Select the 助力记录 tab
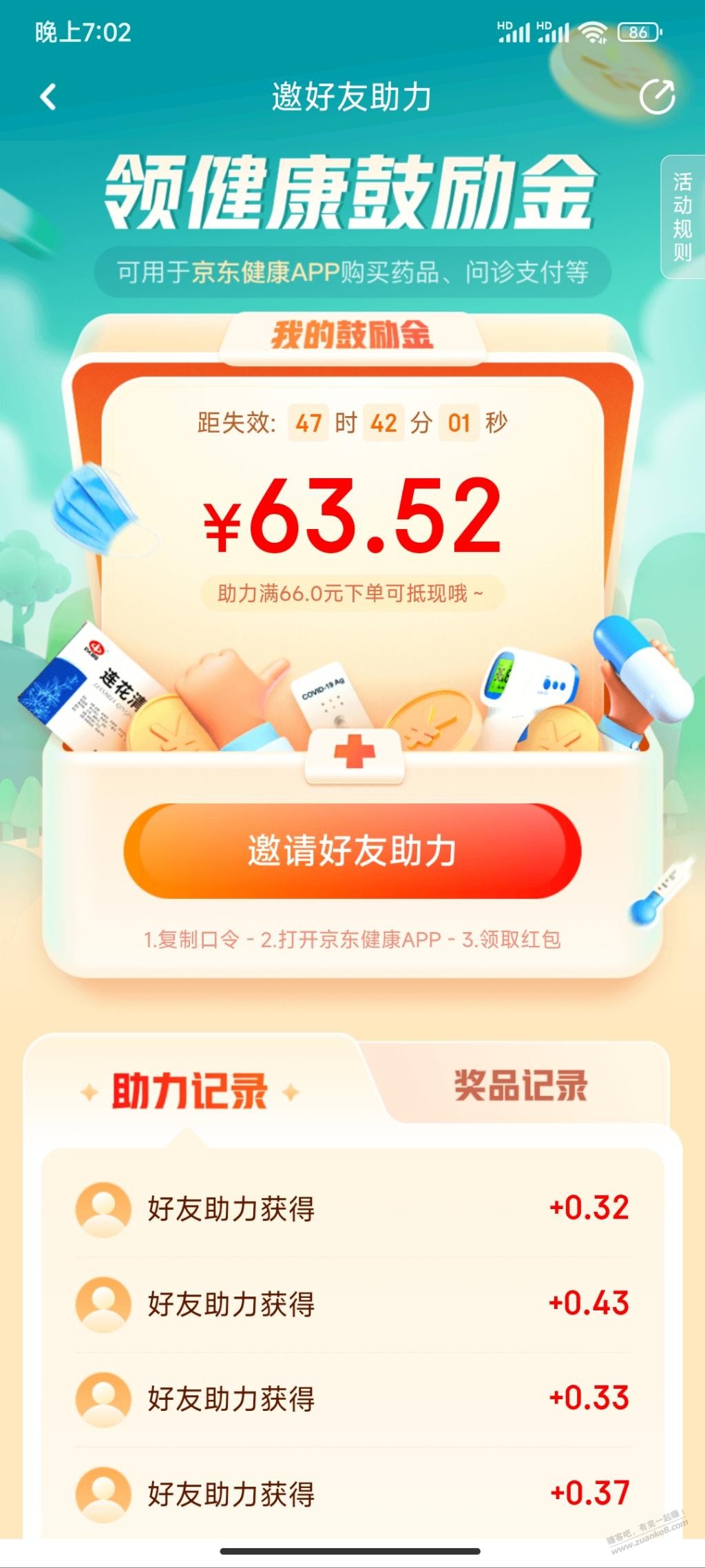 [x=190, y=1092]
